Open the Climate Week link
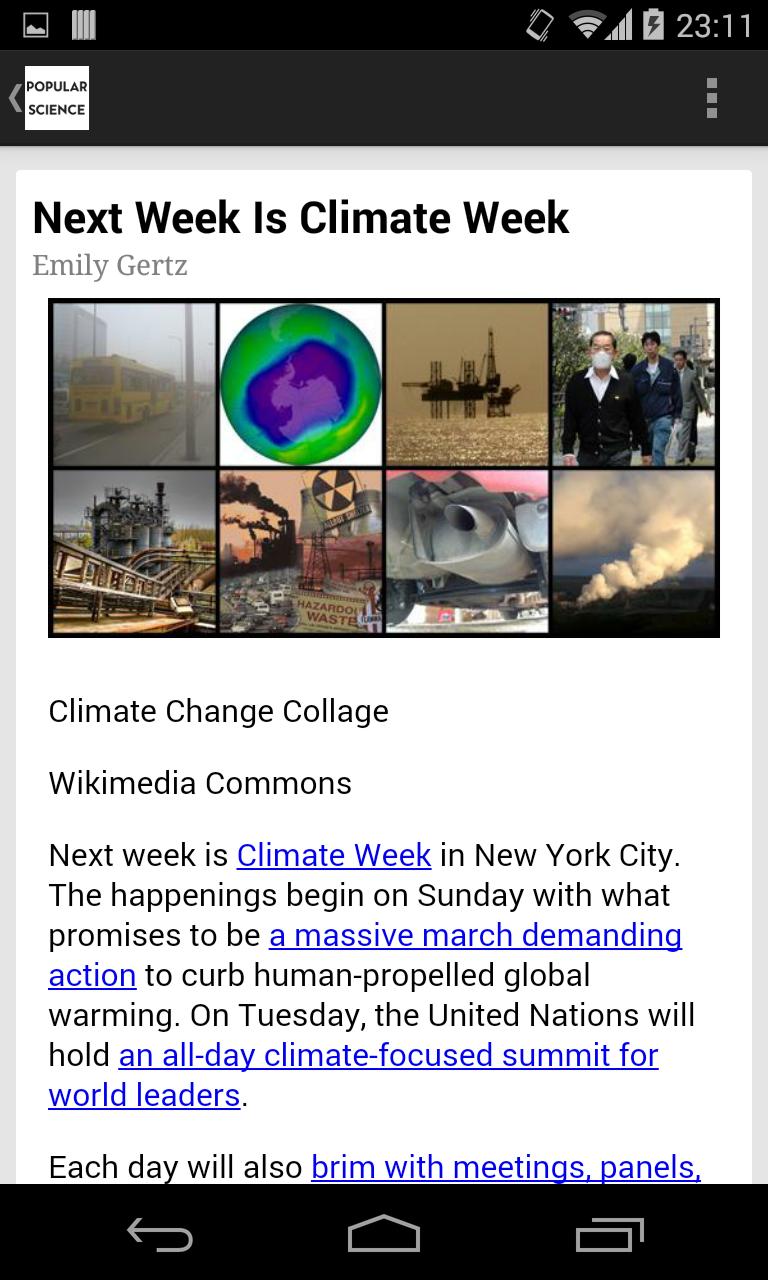 [333, 855]
